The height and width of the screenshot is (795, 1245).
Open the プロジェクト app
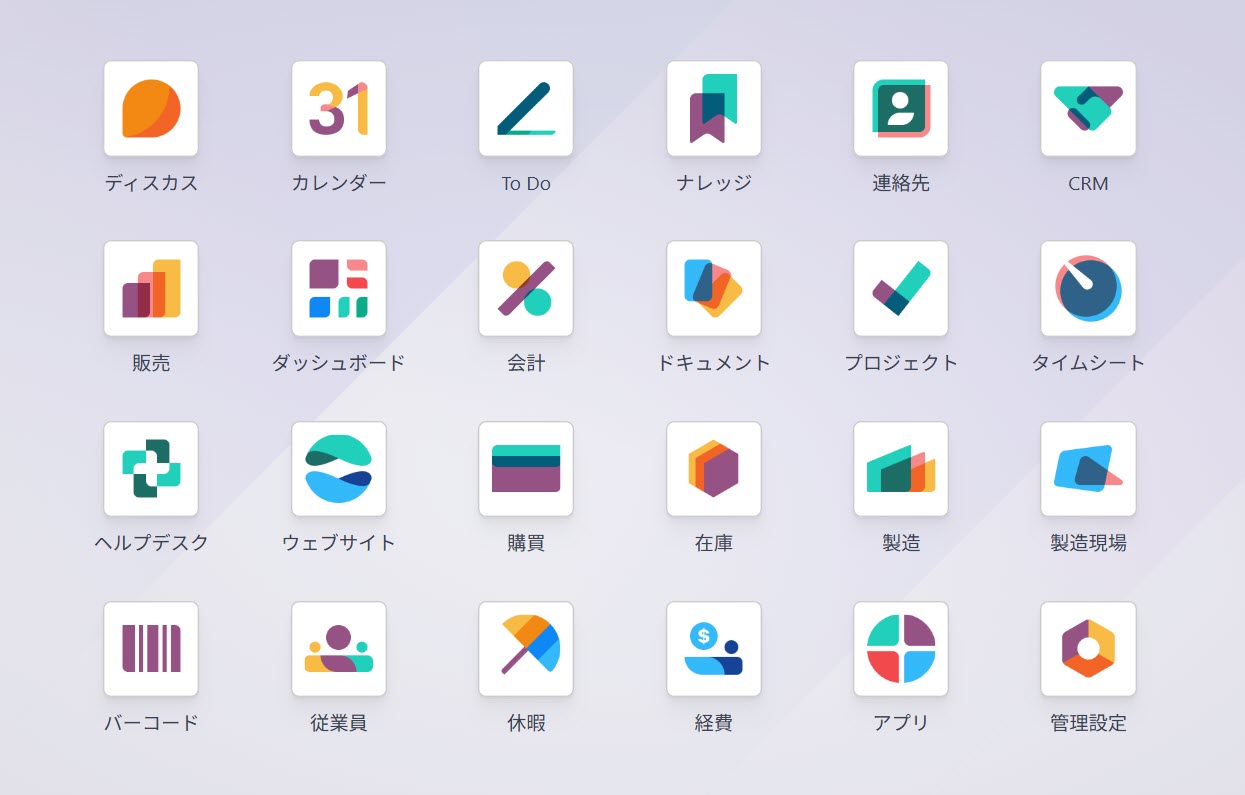[900, 289]
